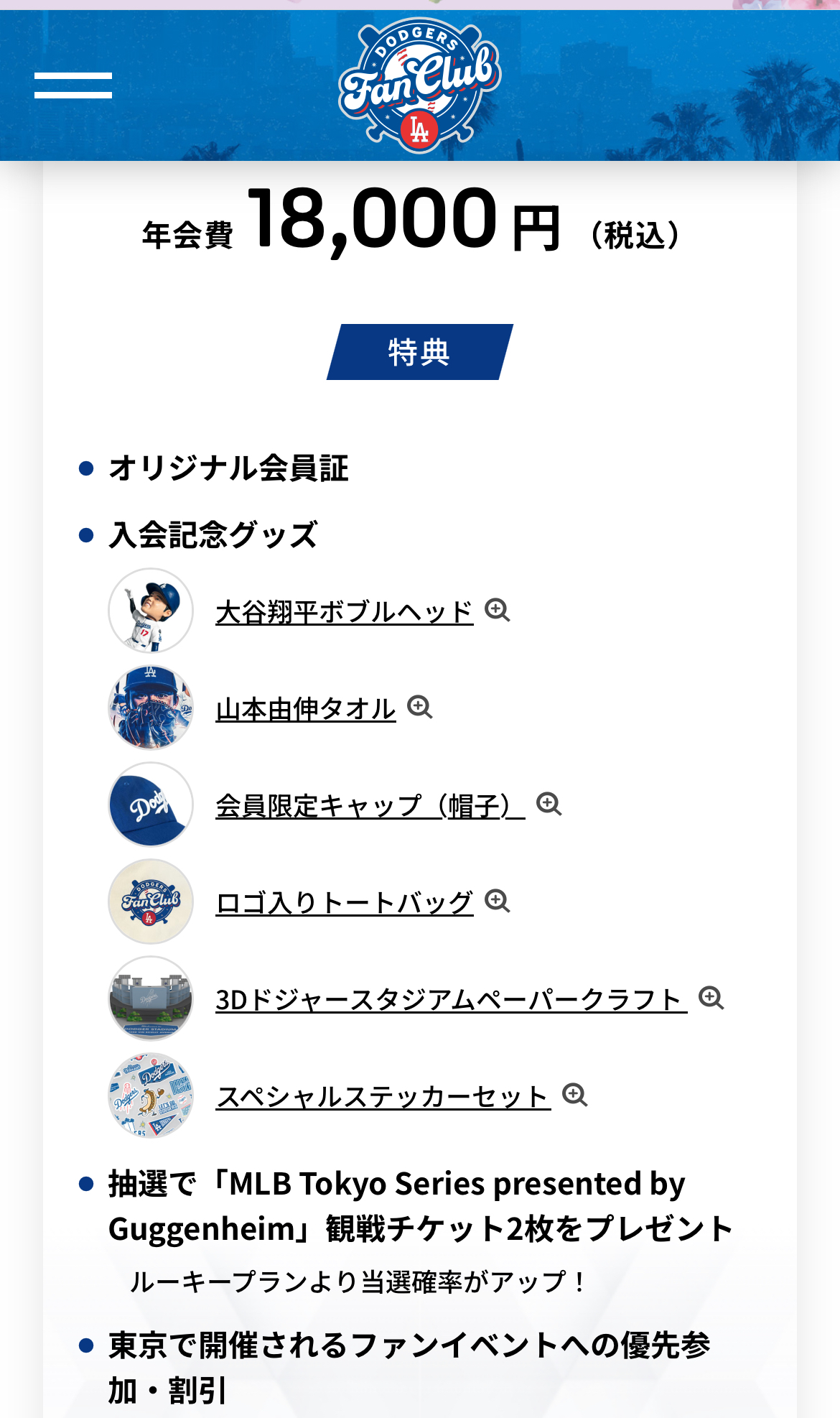Tap the Ohtani bobblehead thumbnail
The image size is (840, 1418).
(151, 611)
